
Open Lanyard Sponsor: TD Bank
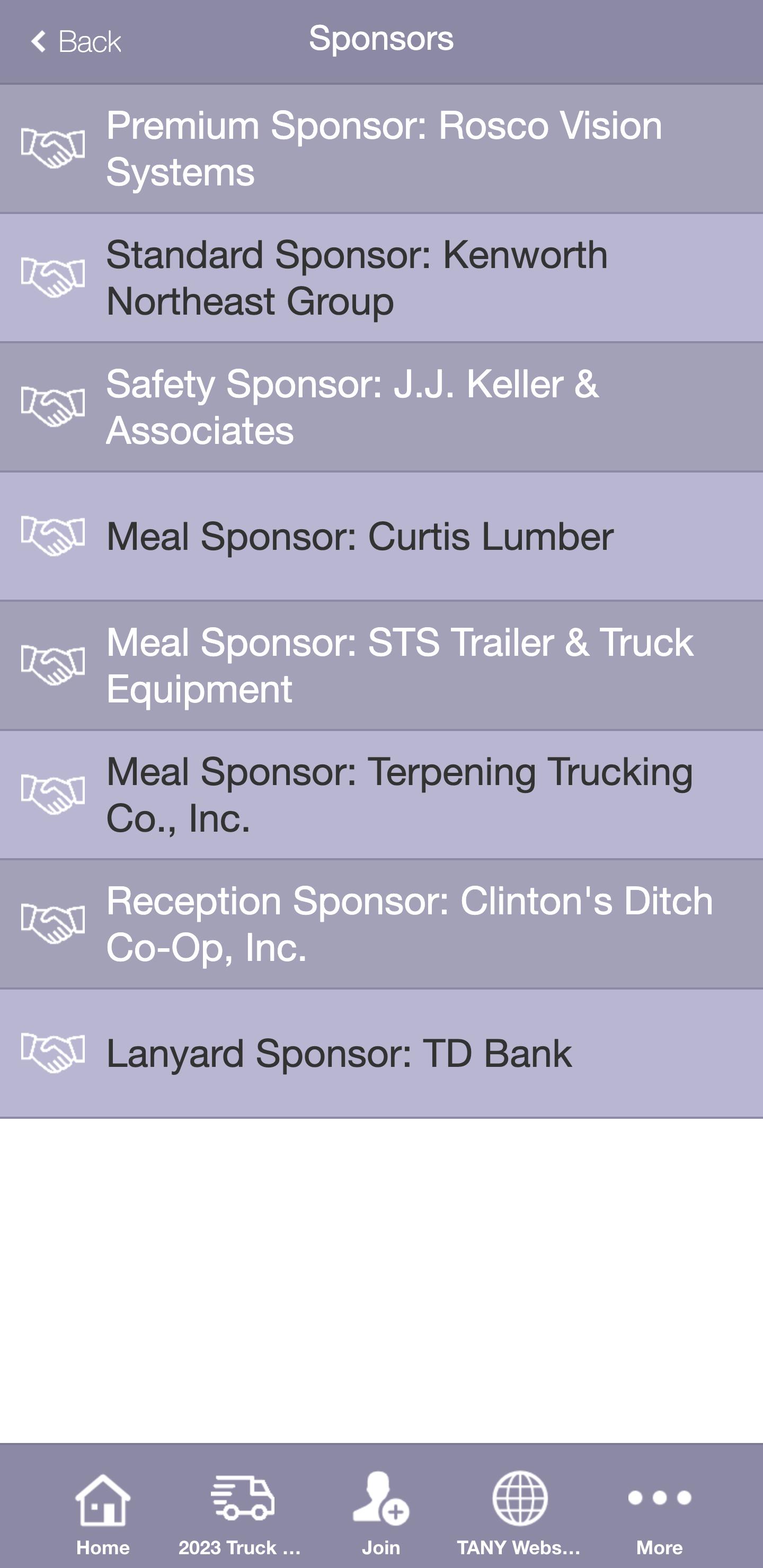click(x=381, y=1054)
